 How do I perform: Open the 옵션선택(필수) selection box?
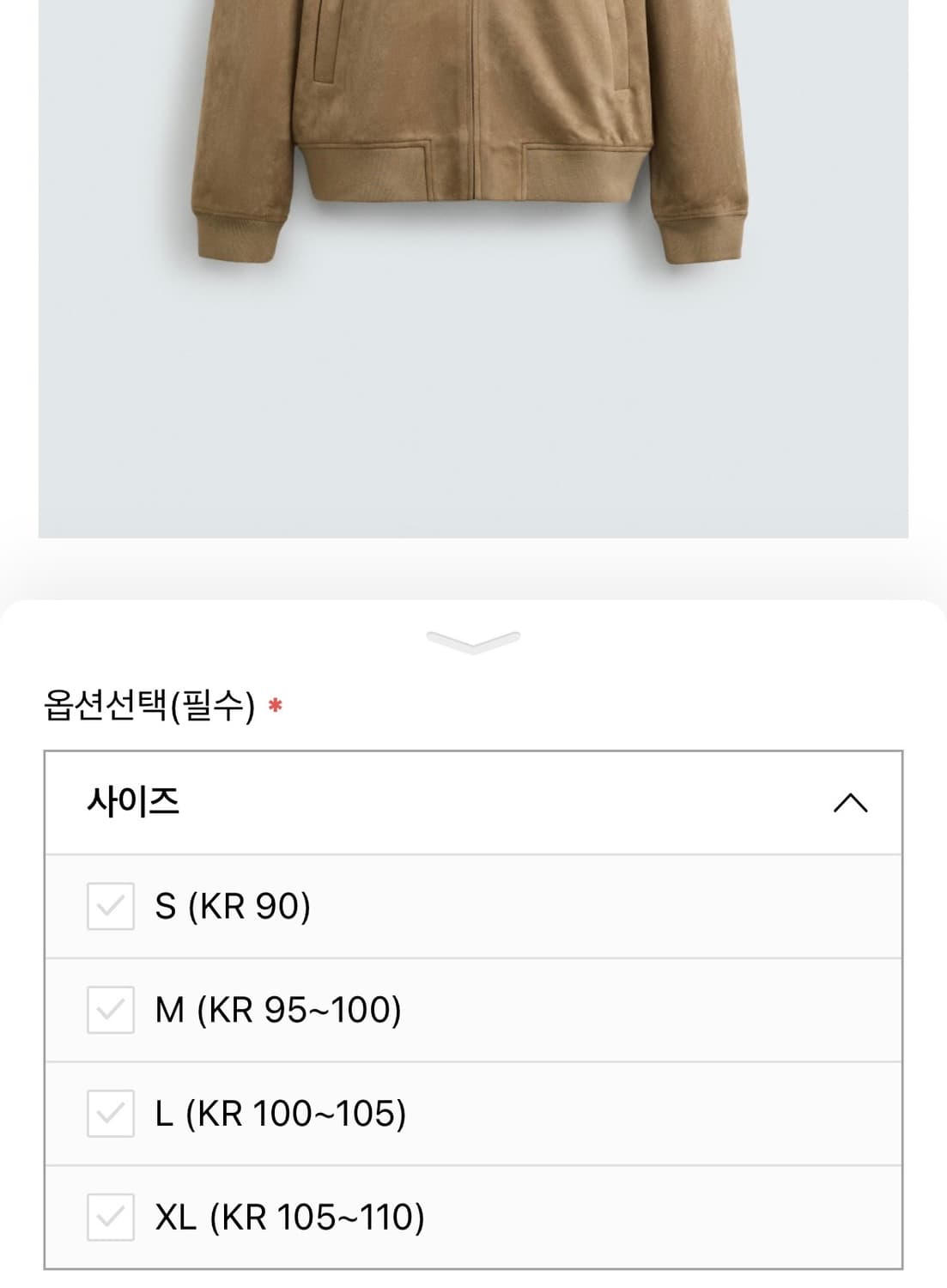[x=472, y=801]
